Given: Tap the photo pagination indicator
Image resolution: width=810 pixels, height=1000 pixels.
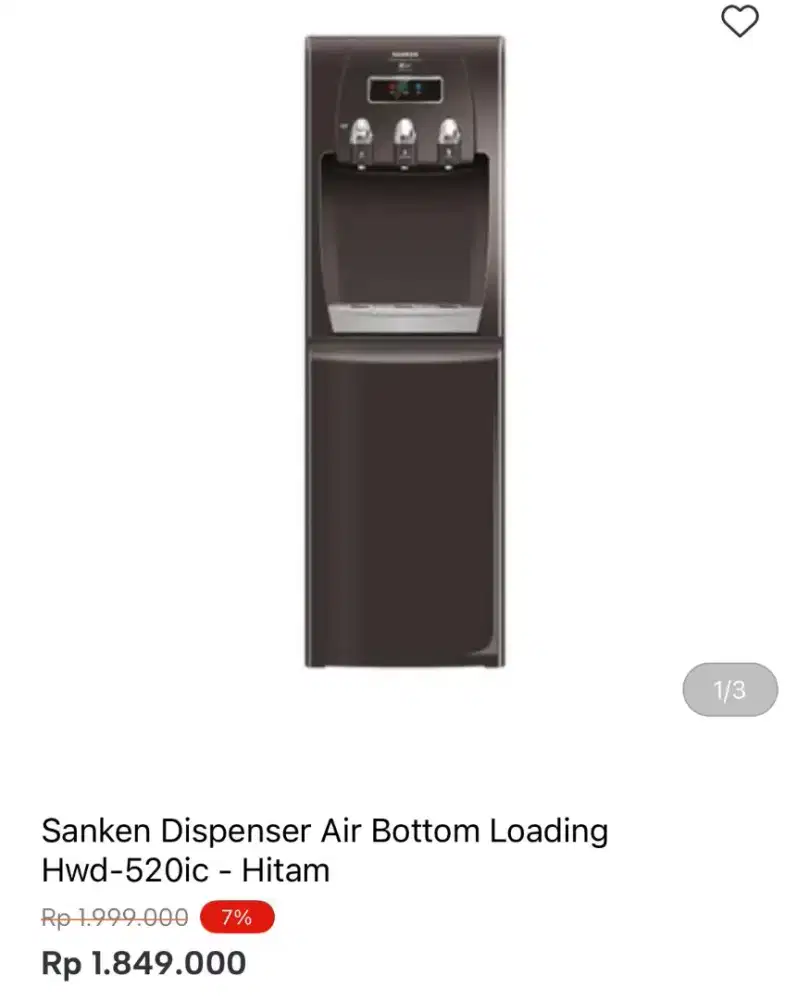Looking at the screenshot, I should [x=729, y=690].
